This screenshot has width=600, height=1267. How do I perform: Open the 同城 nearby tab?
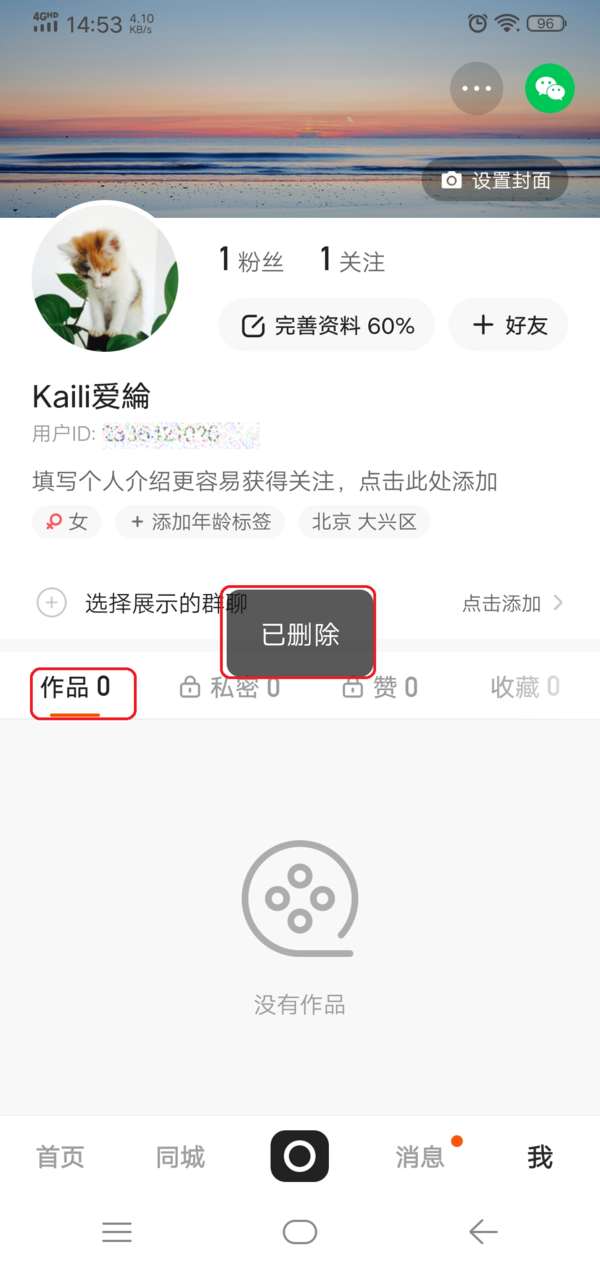(x=180, y=1157)
